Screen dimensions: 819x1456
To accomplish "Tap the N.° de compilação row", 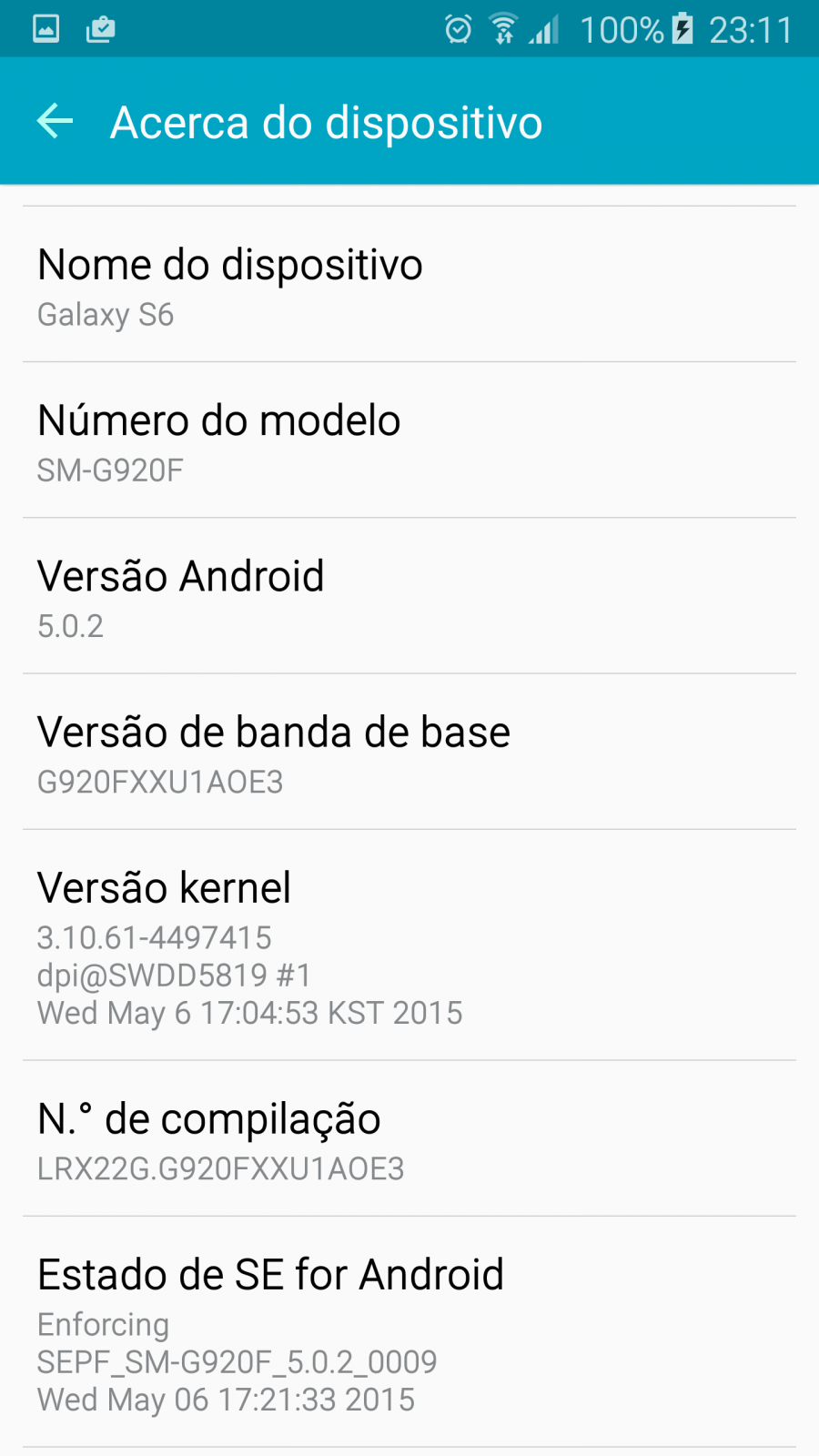I will point(409,1138).
